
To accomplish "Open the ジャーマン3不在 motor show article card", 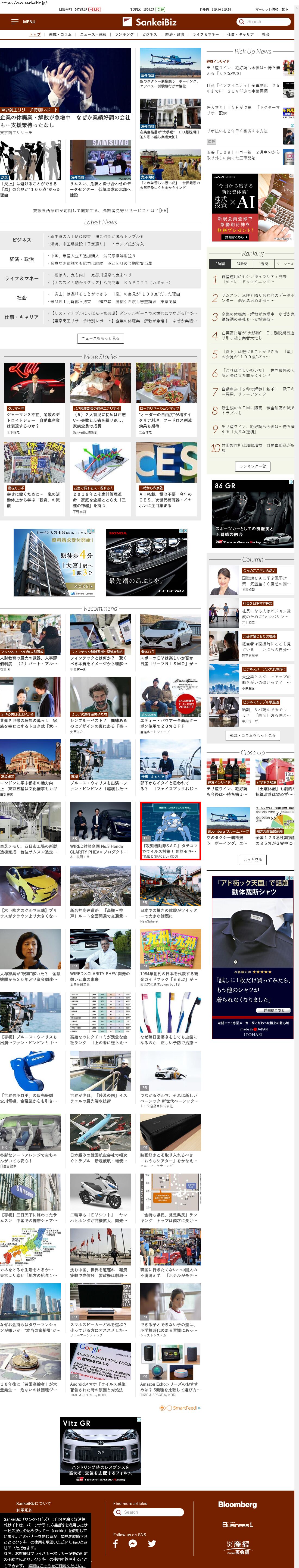I will [34, 419].
